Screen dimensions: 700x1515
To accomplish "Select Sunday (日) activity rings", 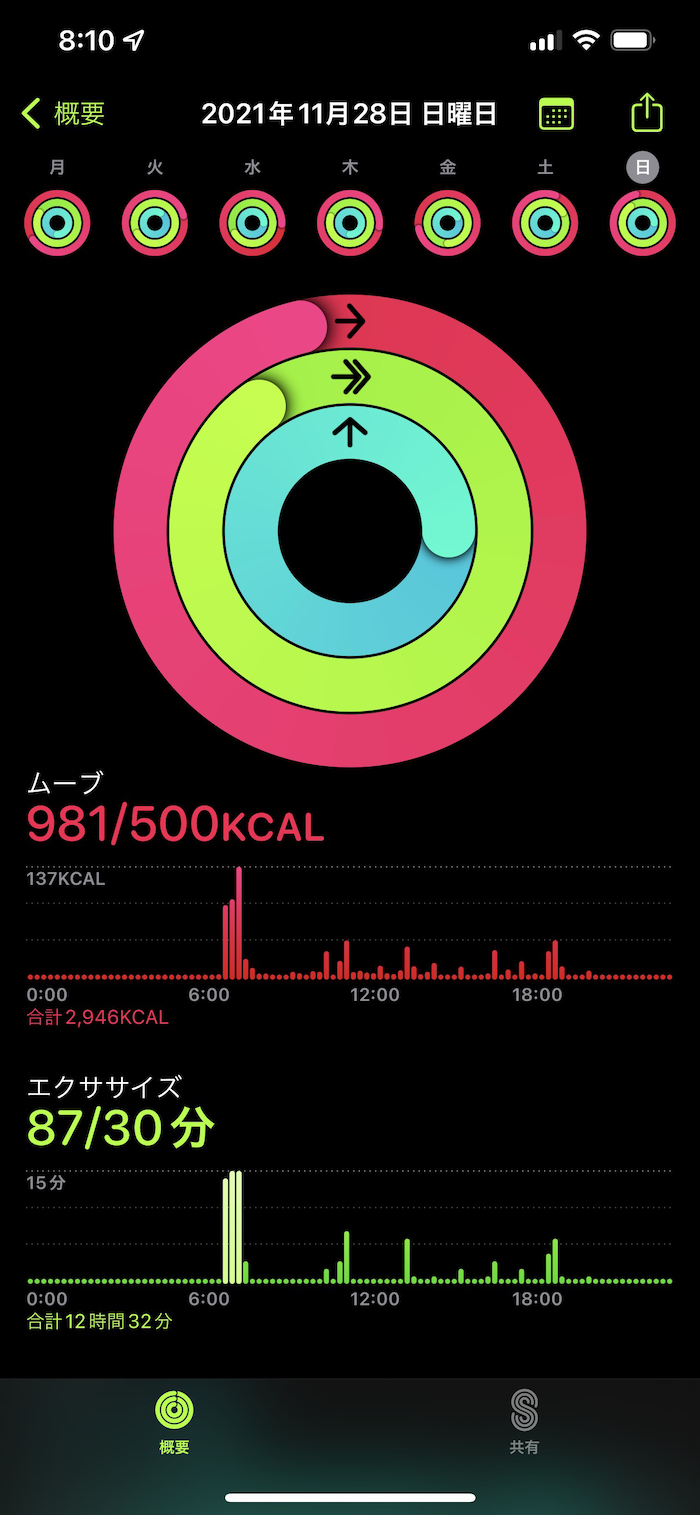I will coord(643,222).
